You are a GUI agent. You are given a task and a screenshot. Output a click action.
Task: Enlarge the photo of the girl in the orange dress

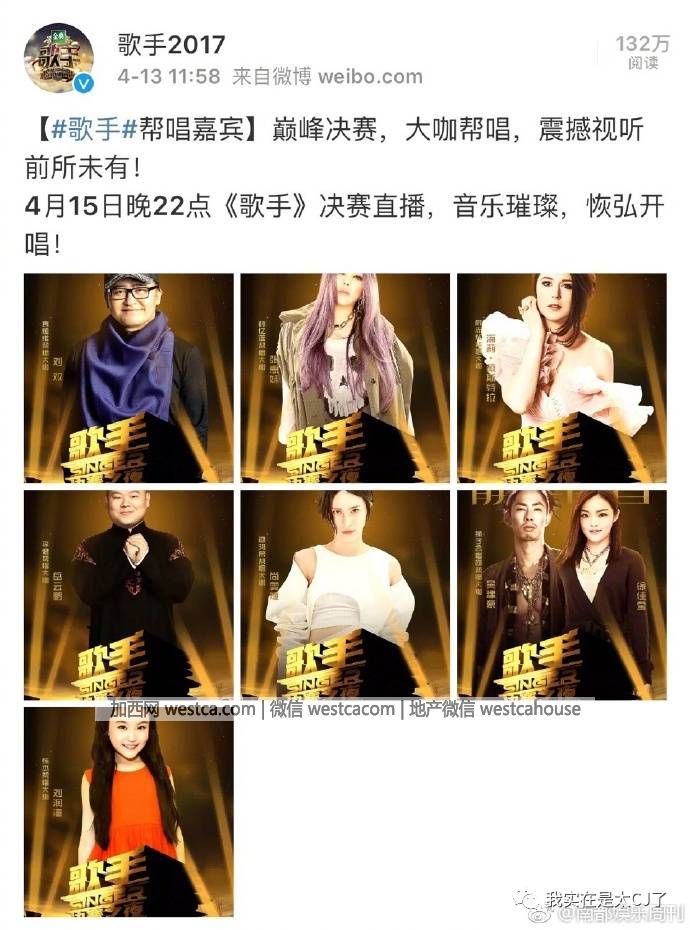(x=128, y=810)
